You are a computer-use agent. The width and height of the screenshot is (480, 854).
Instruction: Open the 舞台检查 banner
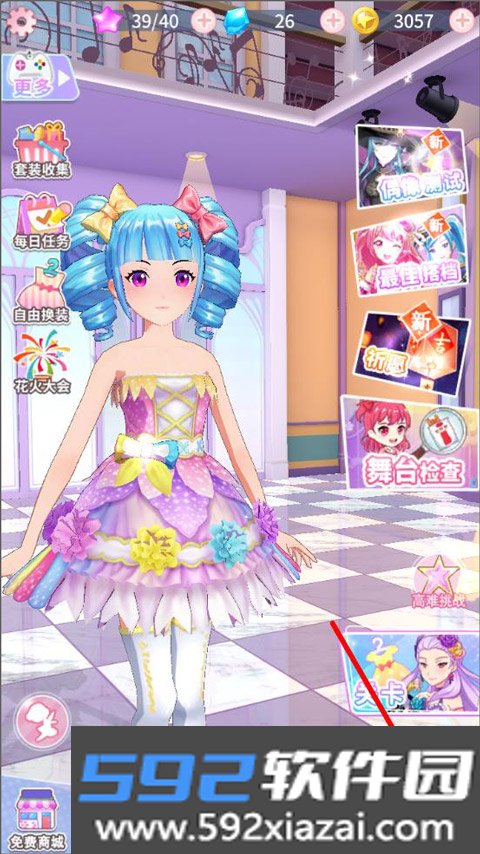(410, 442)
